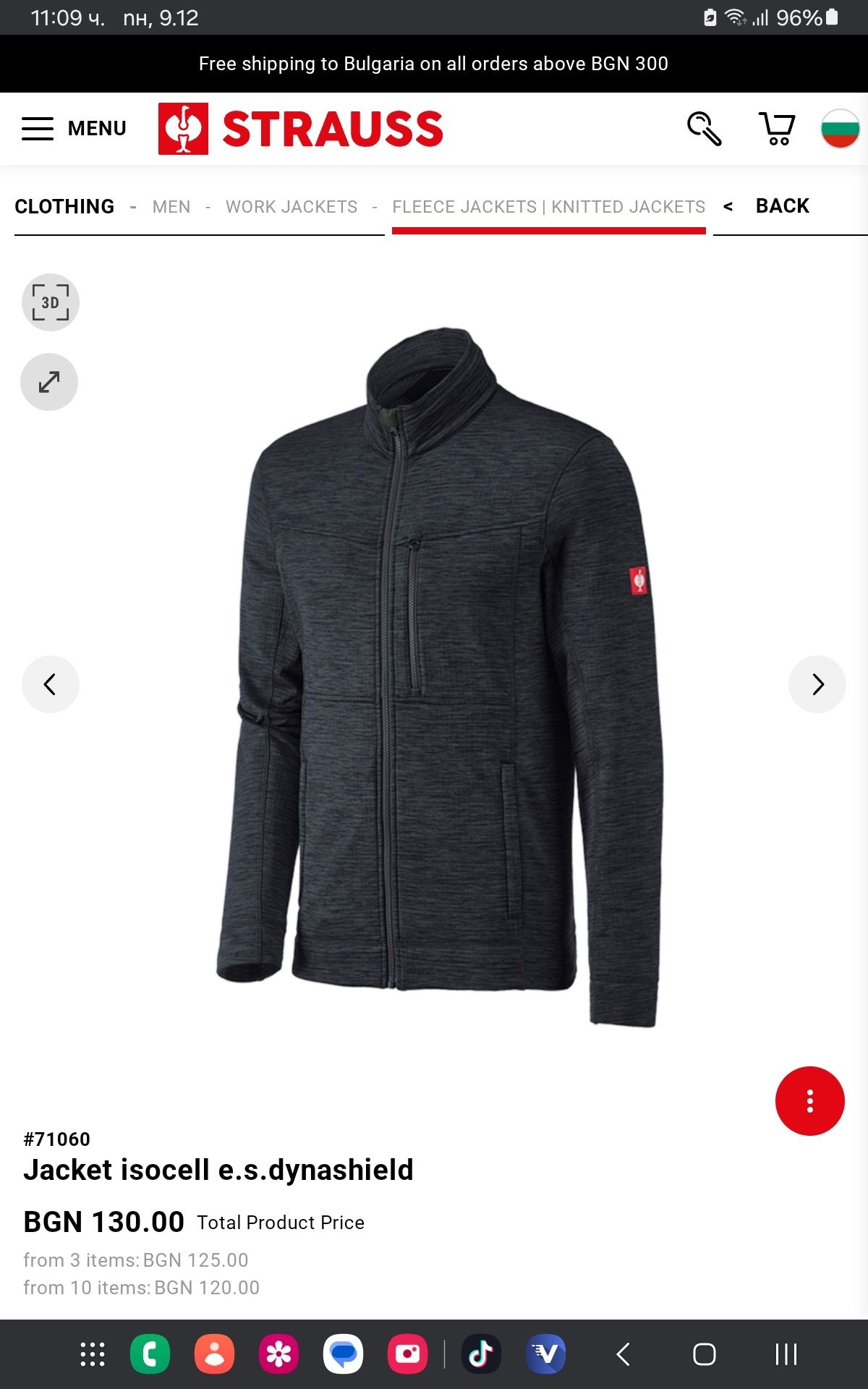Open Fleece Jackets | Knitted Jackets category
The image size is (868, 1389).
click(548, 207)
